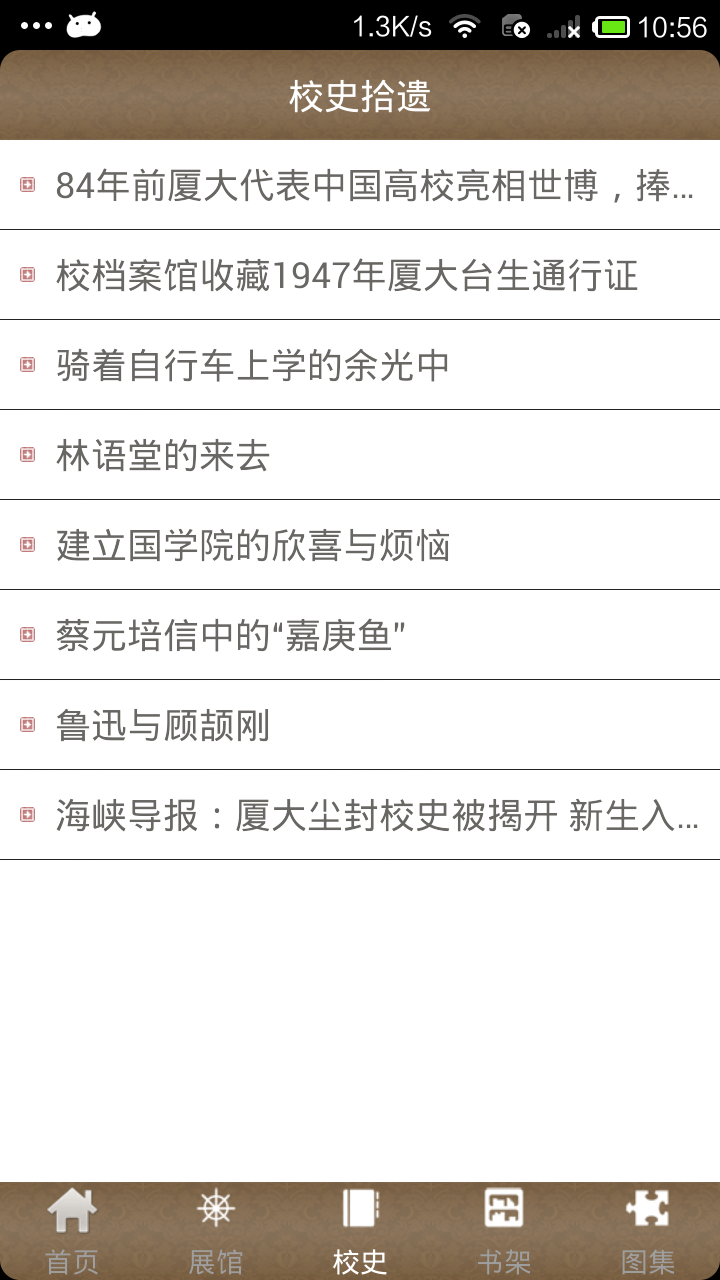Viewport: 720px width, 1280px height.
Task: Switch to the 图集 tab
Action: [648, 1231]
